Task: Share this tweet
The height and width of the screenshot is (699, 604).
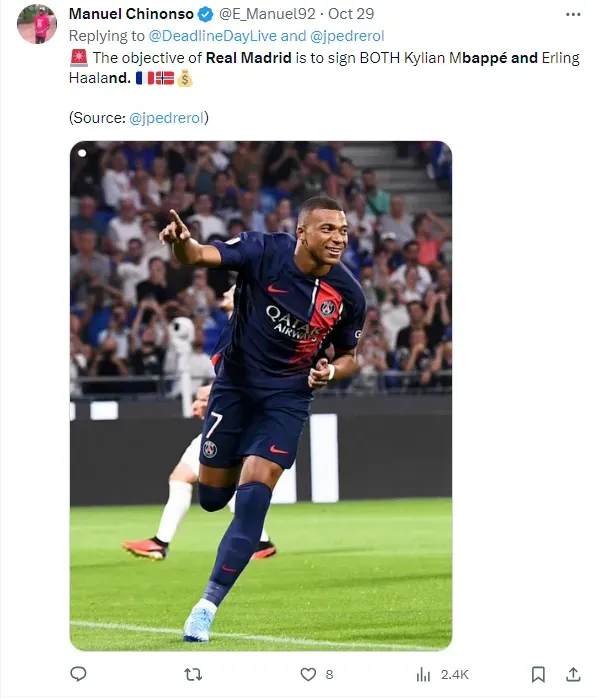Action: [573, 674]
